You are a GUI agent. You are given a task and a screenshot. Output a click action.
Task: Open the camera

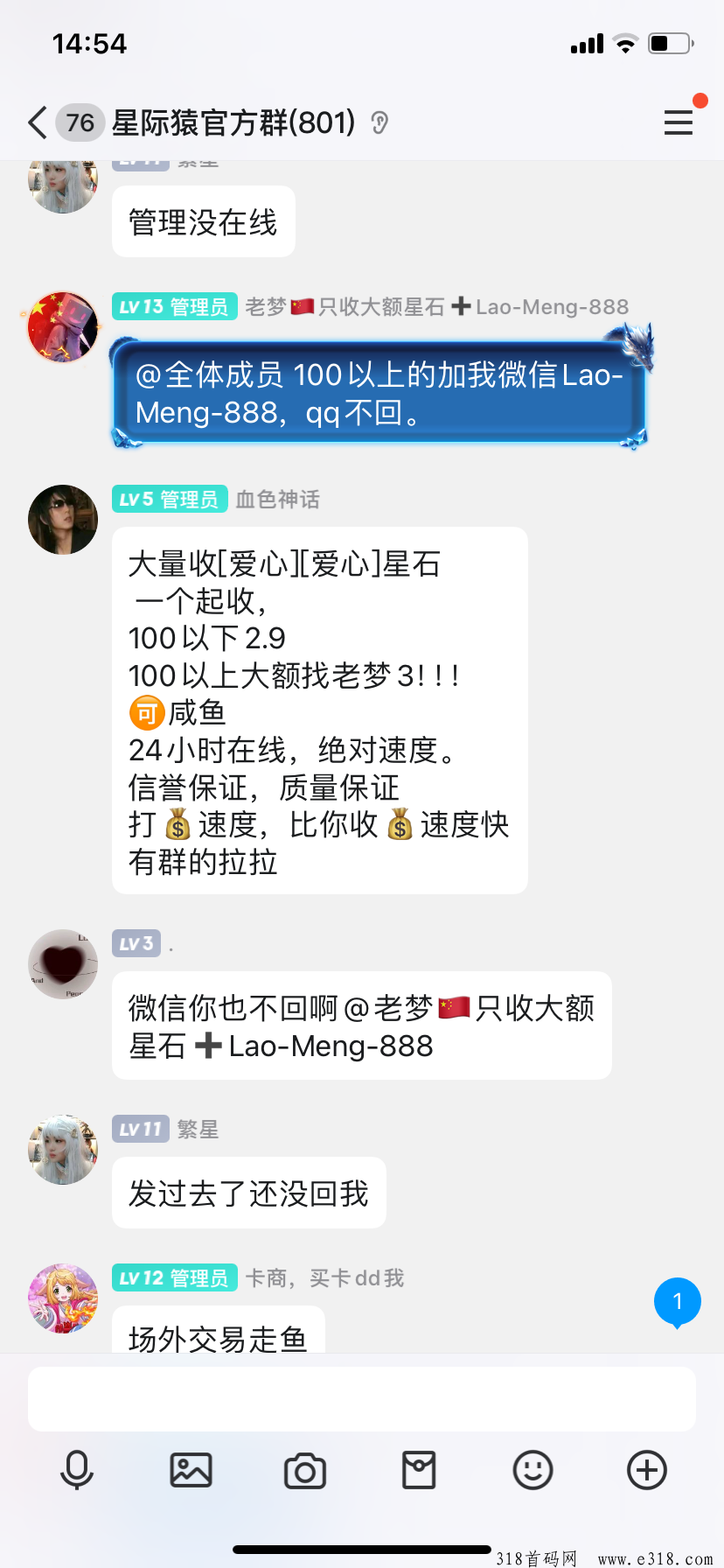tap(305, 1471)
